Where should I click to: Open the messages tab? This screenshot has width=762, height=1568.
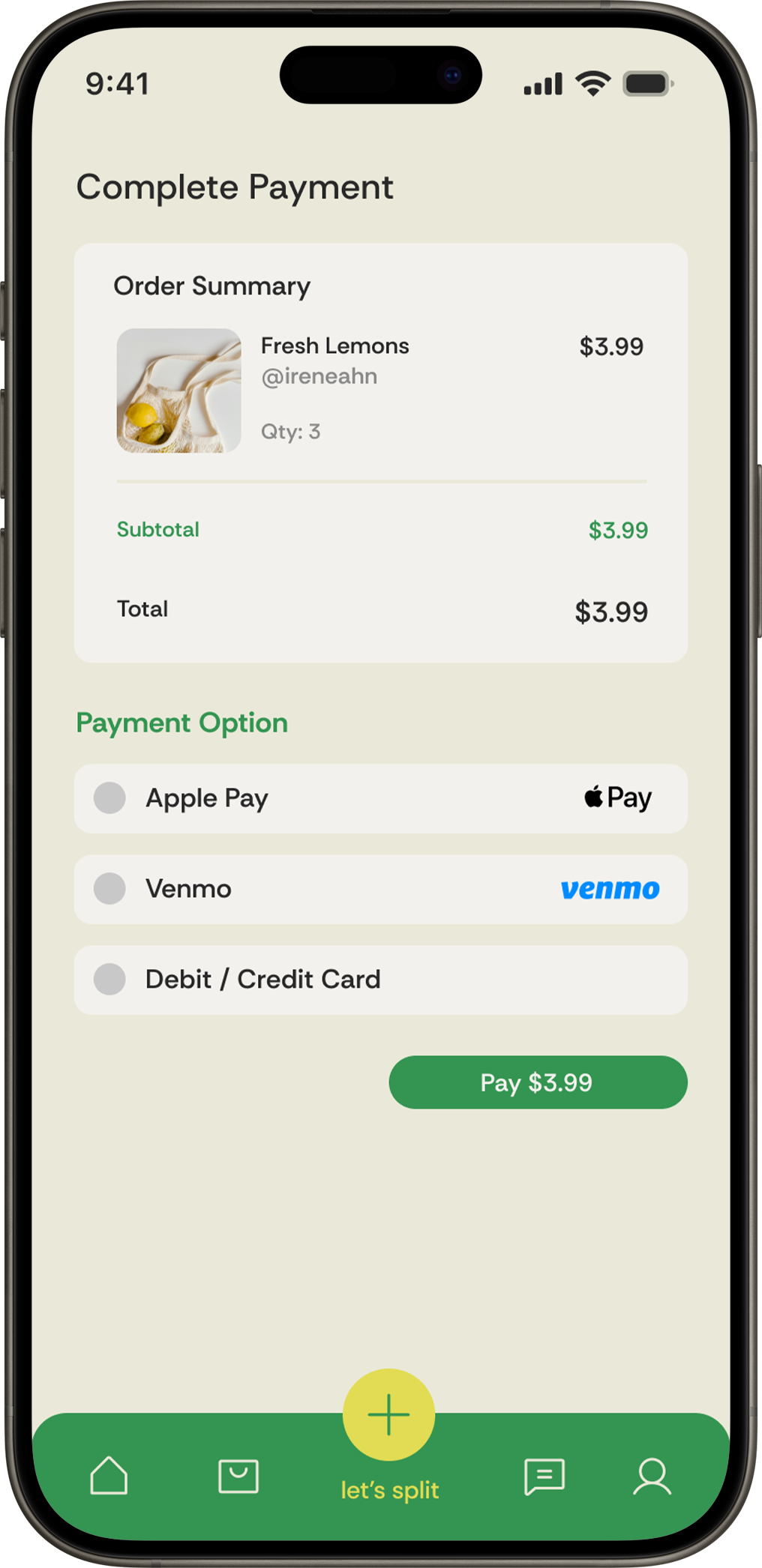(544, 1476)
